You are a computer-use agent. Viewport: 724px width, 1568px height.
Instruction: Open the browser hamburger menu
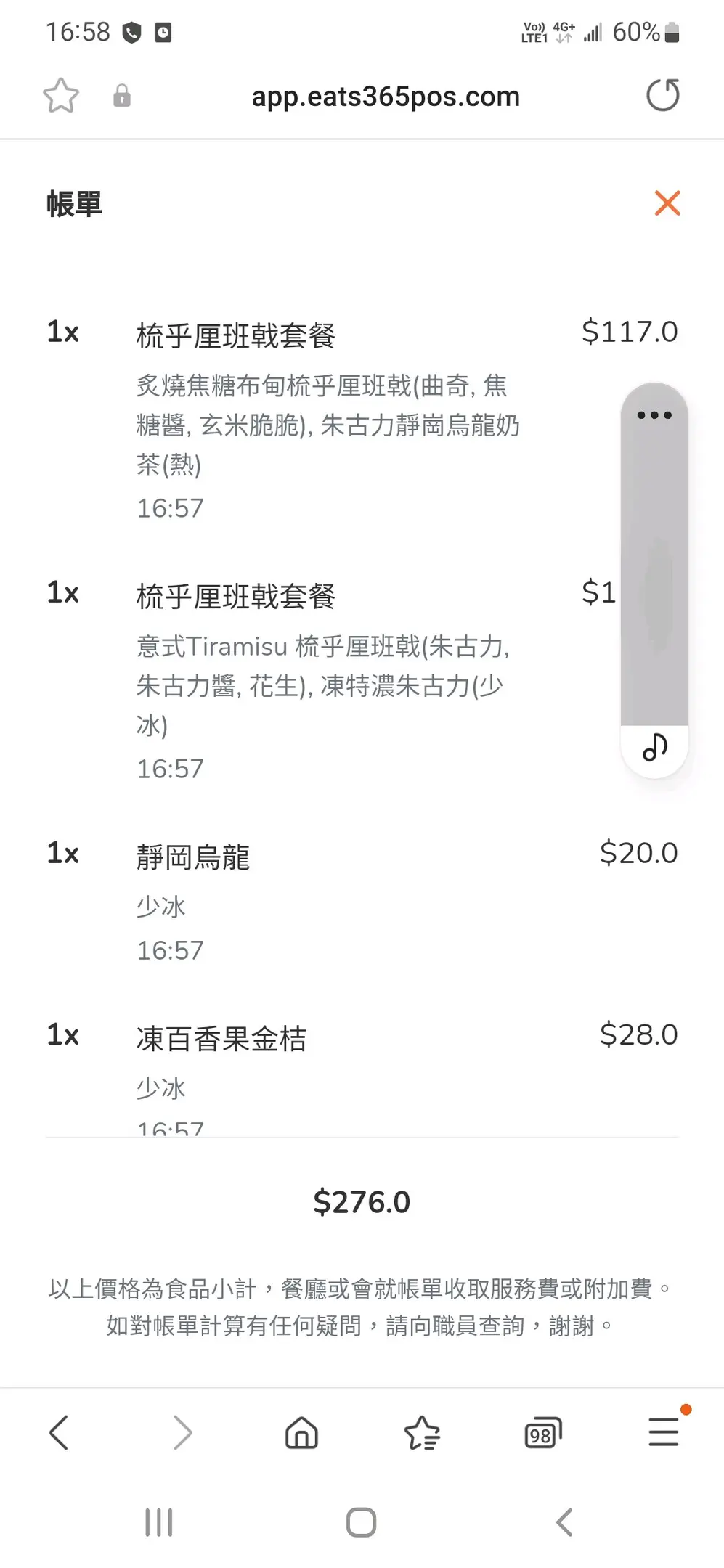pos(664,1432)
